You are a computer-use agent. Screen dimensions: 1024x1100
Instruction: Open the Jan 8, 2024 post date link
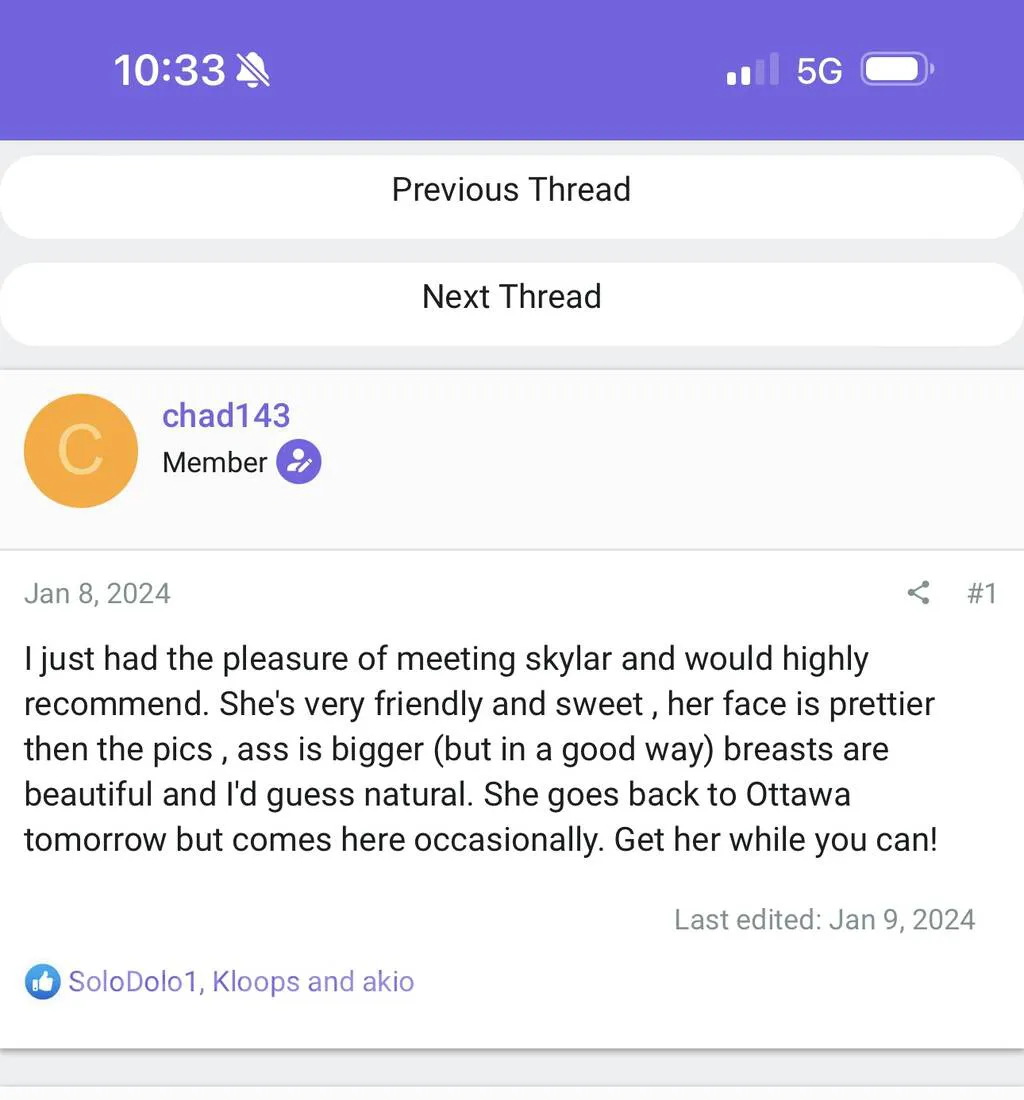97,593
